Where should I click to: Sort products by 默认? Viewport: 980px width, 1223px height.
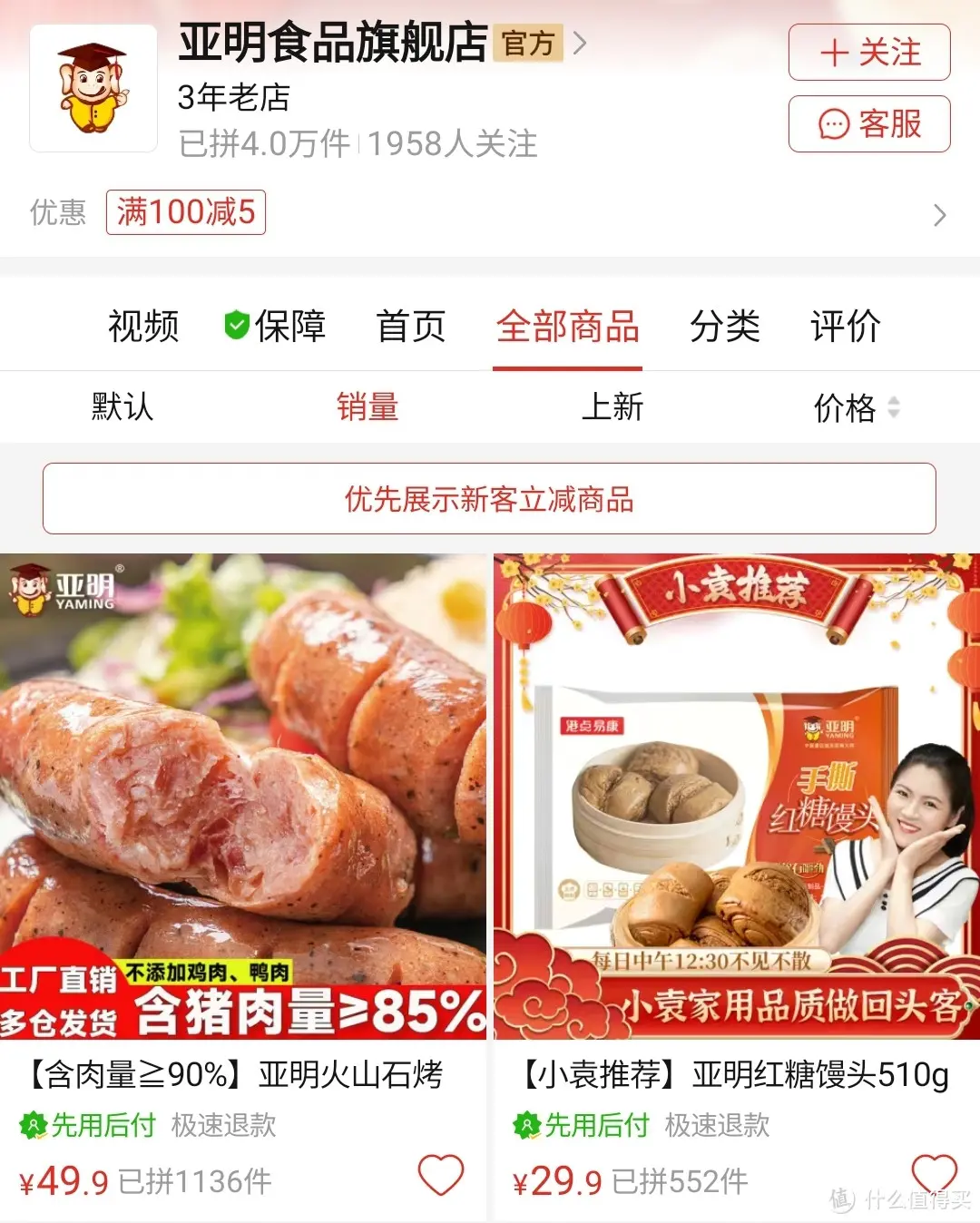click(122, 407)
